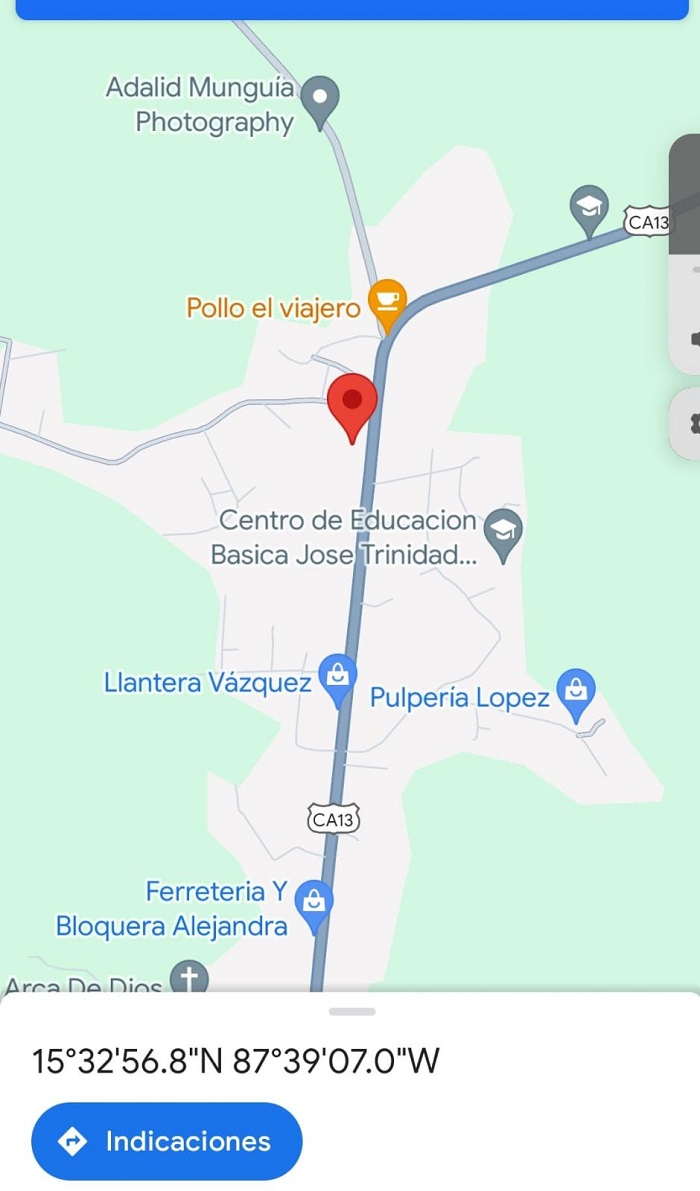The image size is (700, 1191).
Task: Select the Adalid Munguía Photography pin
Action: tap(321, 99)
